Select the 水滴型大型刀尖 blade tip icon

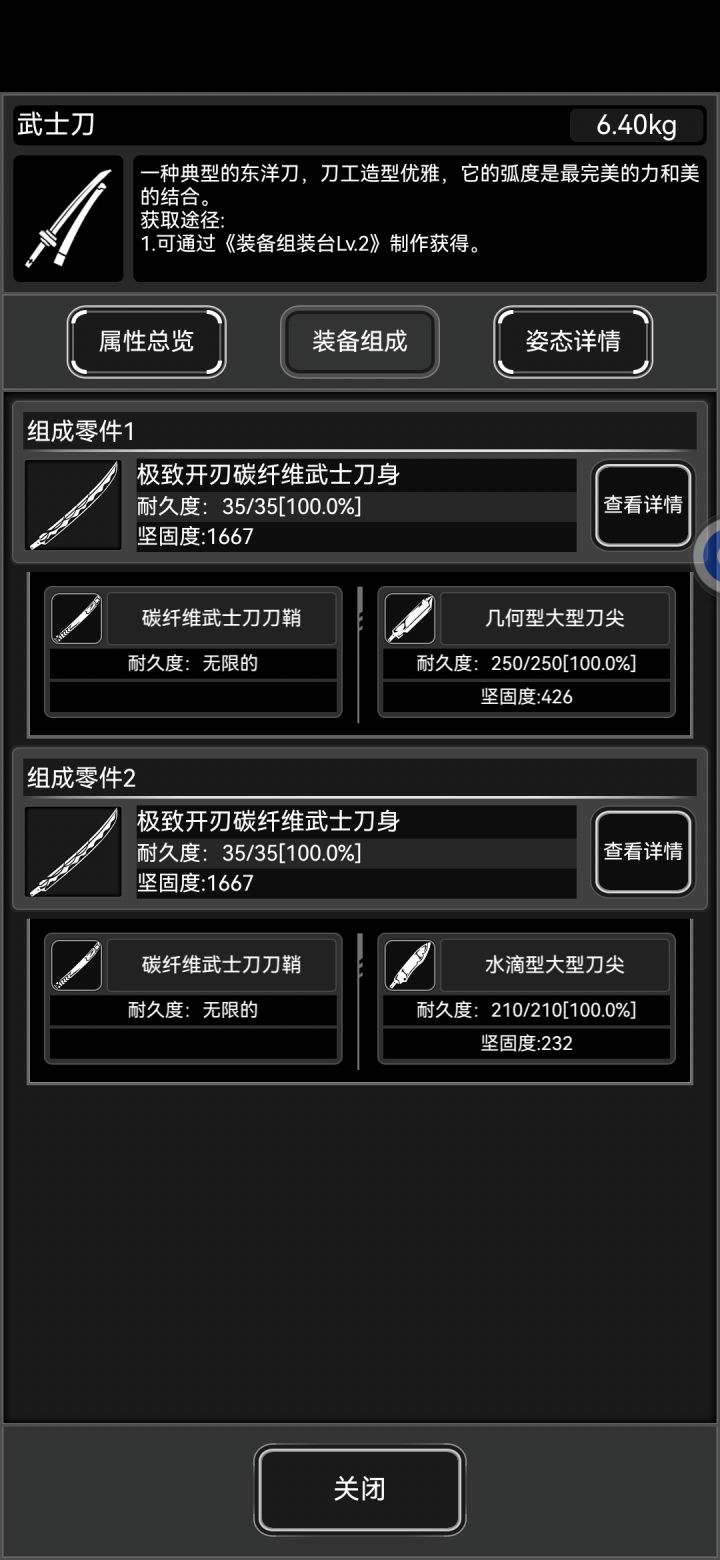(x=409, y=965)
